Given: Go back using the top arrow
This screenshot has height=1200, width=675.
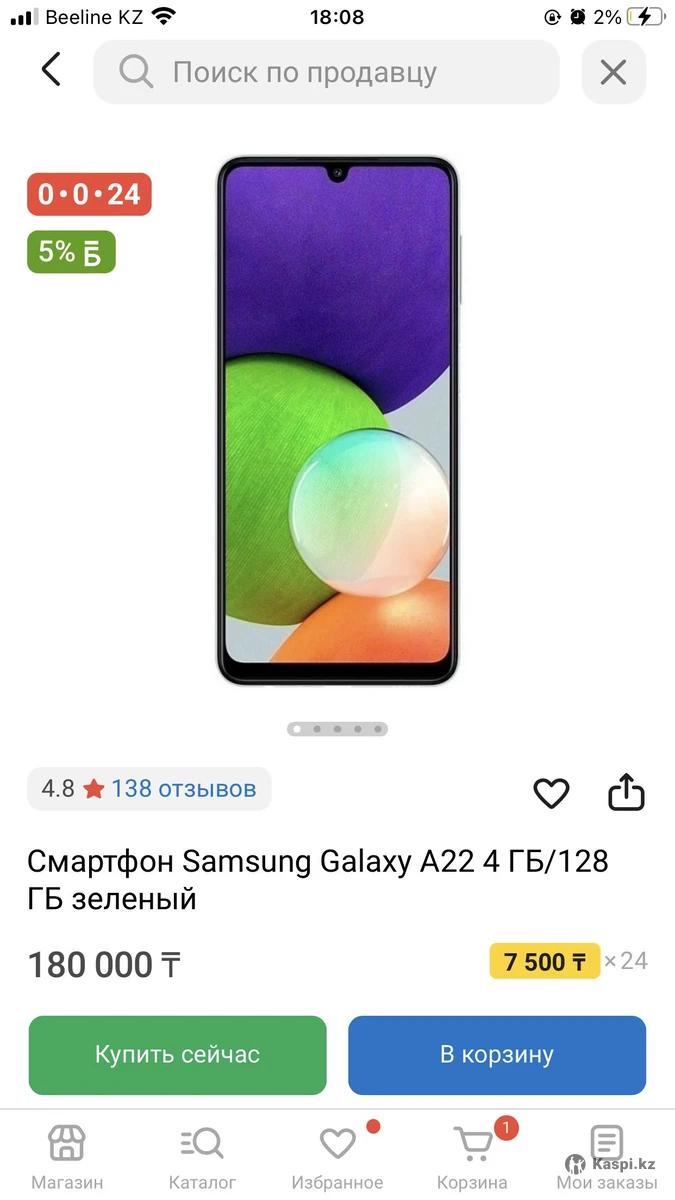Looking at the screenshot, I should pyautogui.click(x=51, y=71).
